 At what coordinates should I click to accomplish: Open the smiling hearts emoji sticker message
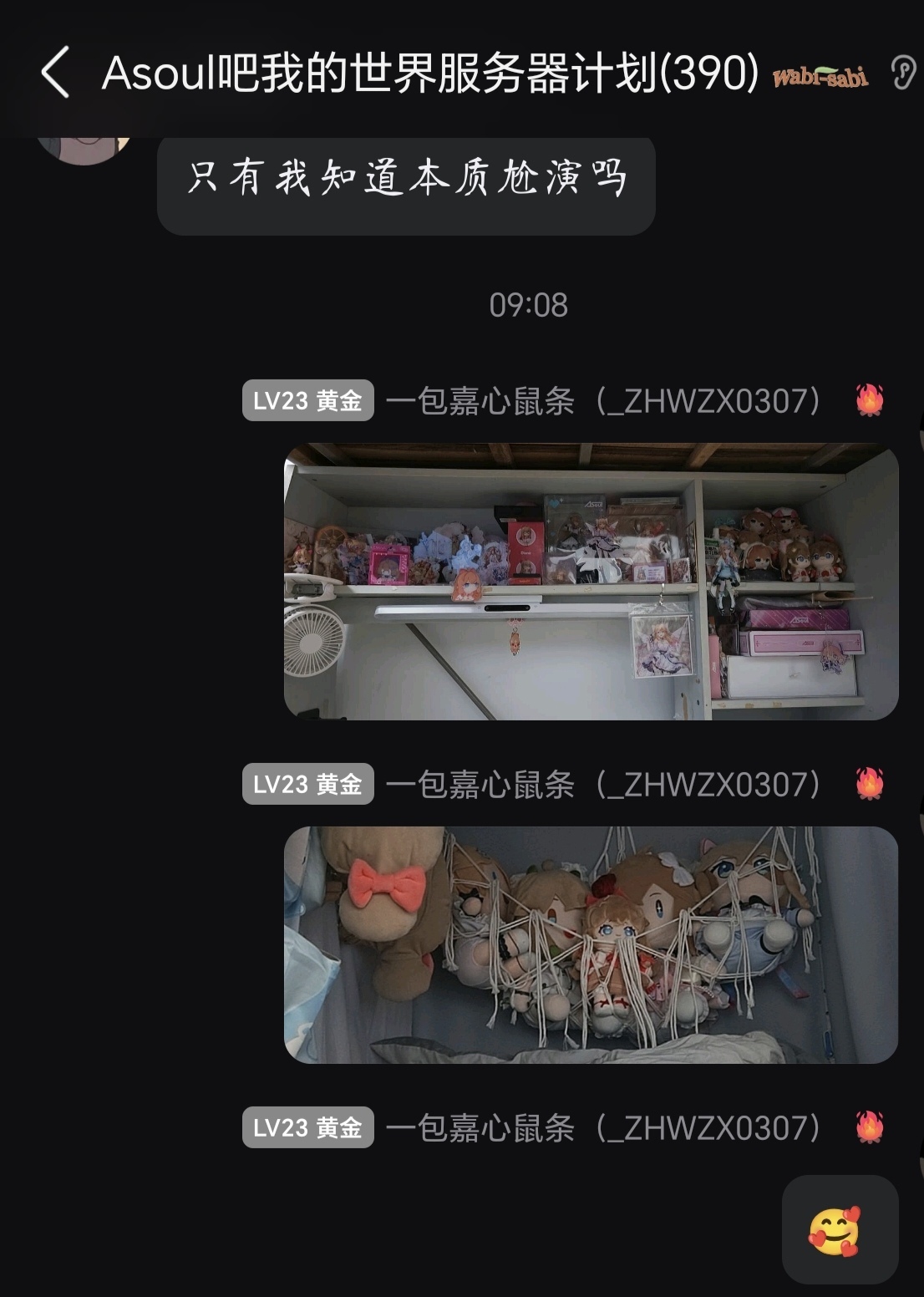tap(840, 1229)
